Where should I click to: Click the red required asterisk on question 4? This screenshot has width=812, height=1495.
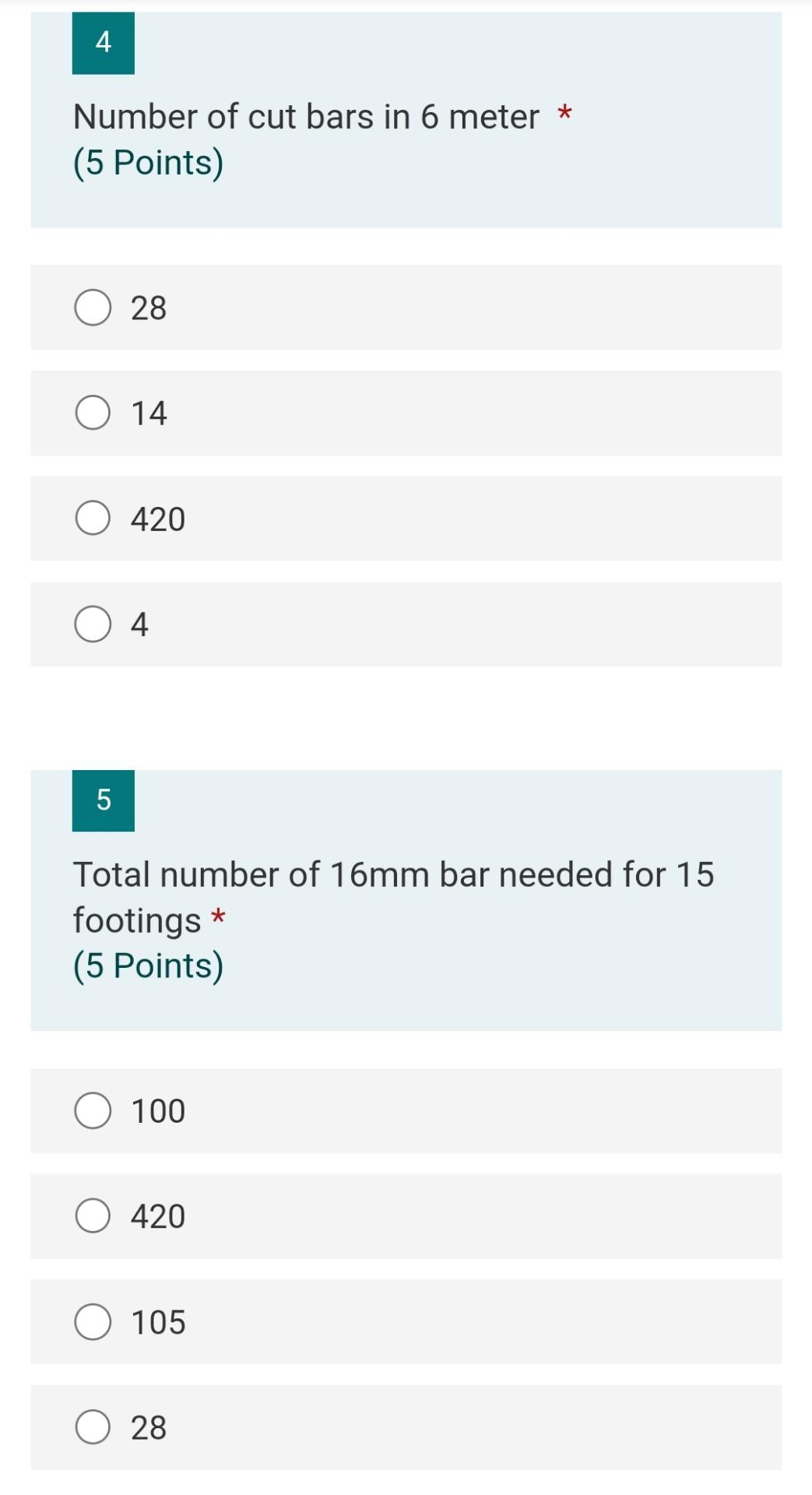(x=564, y=114)
